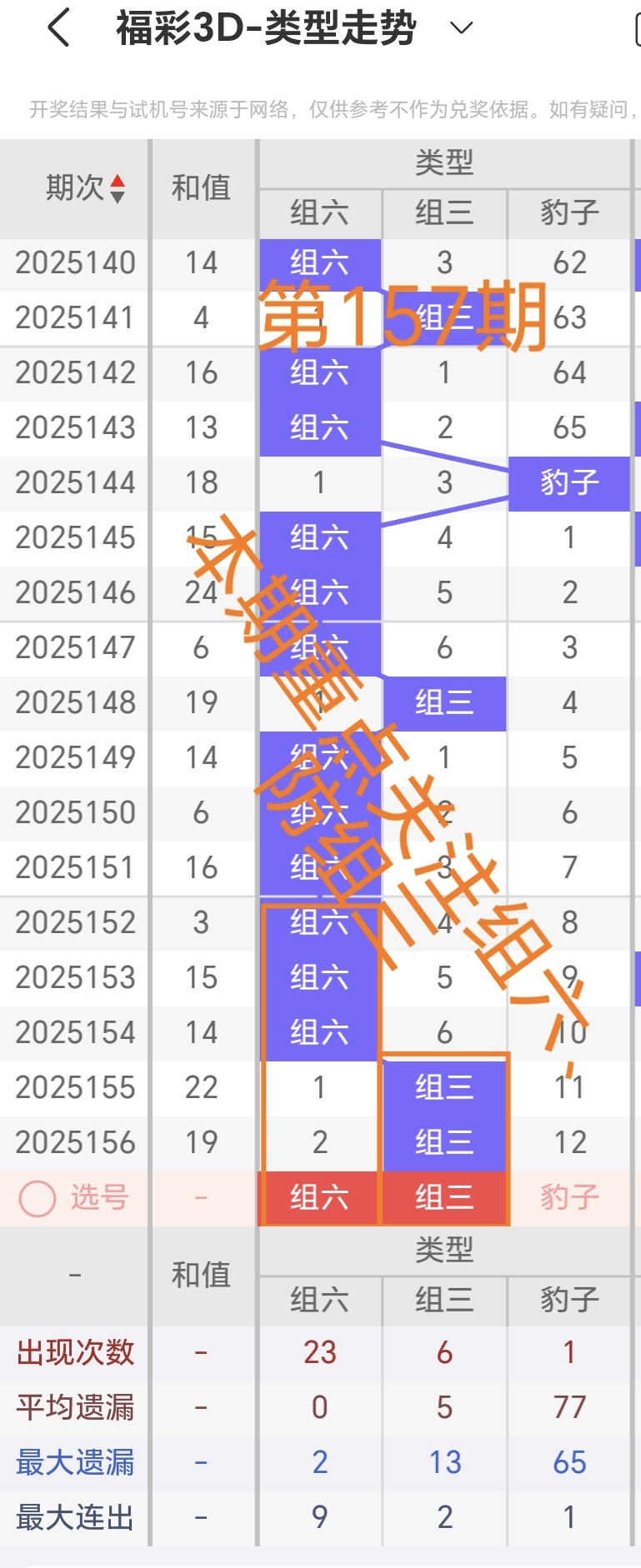Go back from the 福彩3D trend page
The image size is (641, 1568).
(x=58, y=28)
